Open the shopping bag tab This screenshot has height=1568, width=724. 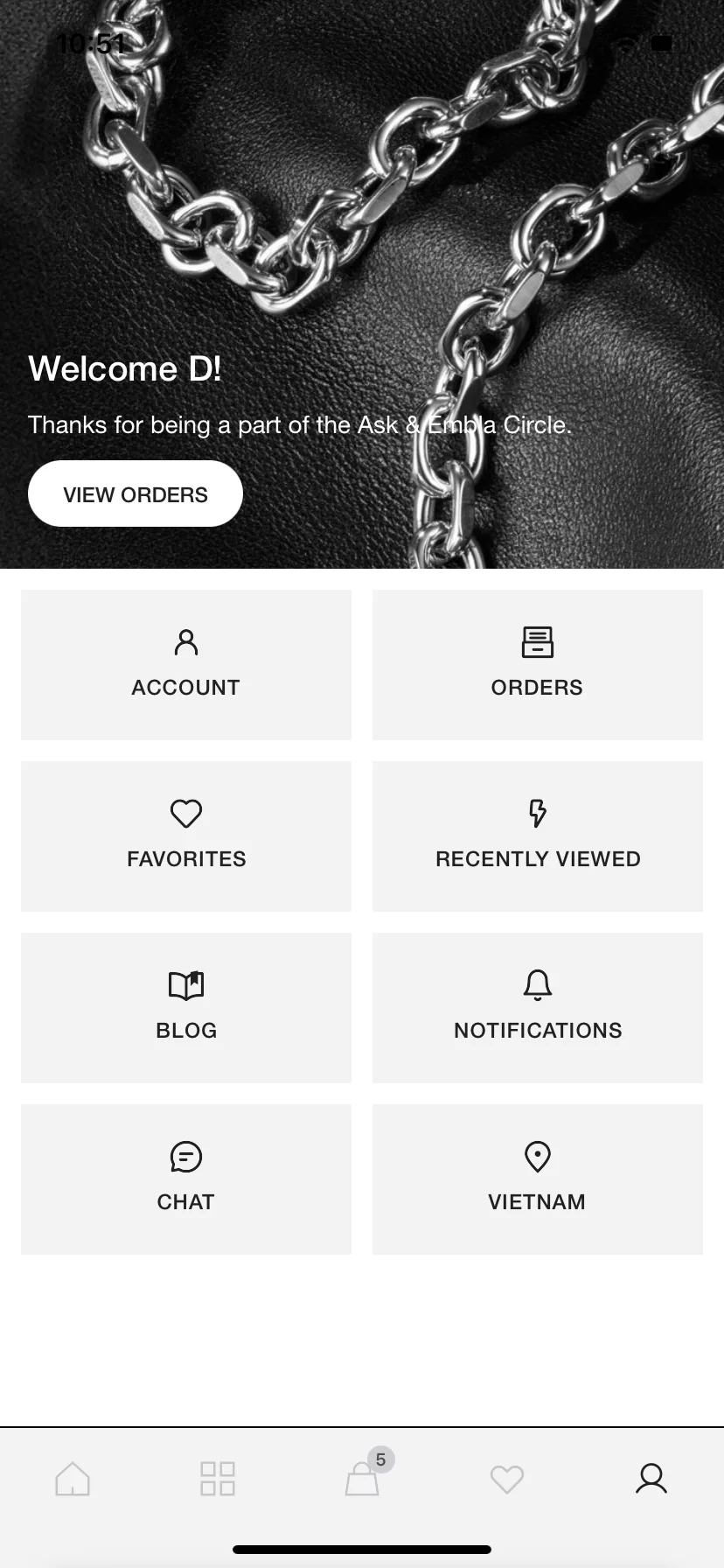[362, 1479]
